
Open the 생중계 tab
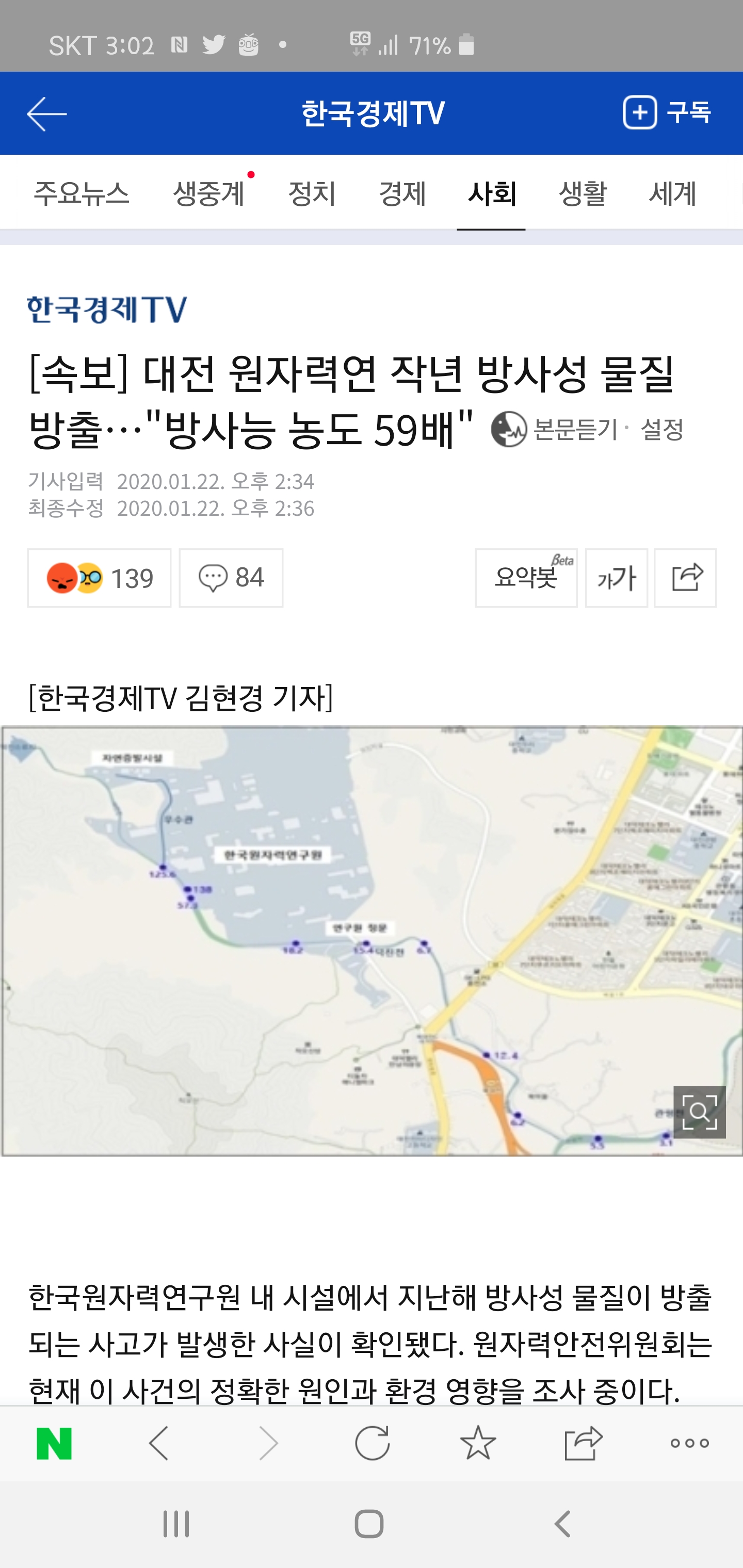coord(209,193)
